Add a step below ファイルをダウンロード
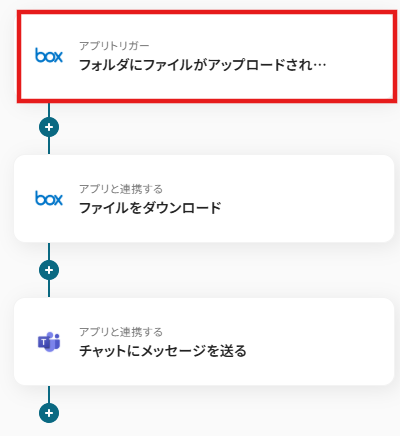 [x=49, y=270]
